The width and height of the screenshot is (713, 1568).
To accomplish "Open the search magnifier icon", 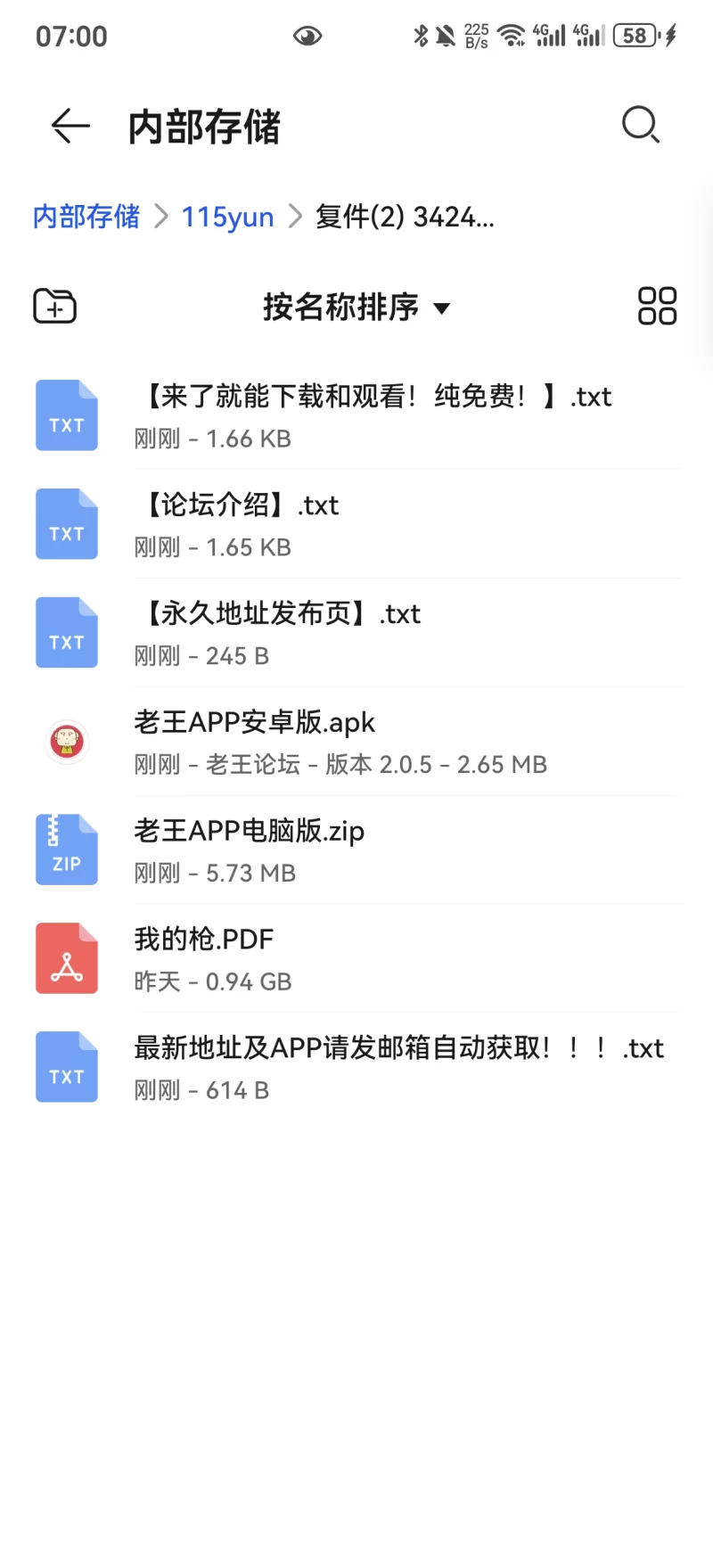I will pyautogui.click(x=640, y=125).
